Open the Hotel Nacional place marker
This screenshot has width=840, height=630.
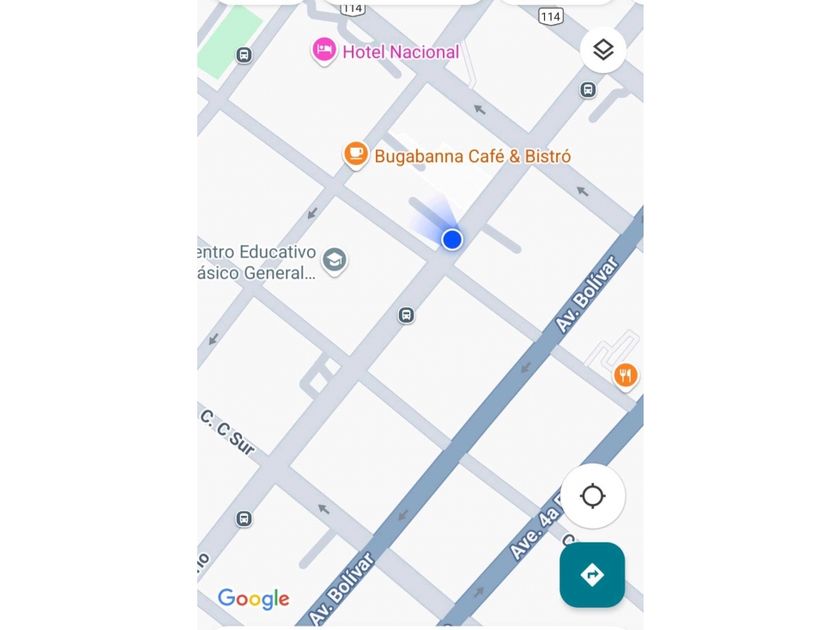pos(324,51)
